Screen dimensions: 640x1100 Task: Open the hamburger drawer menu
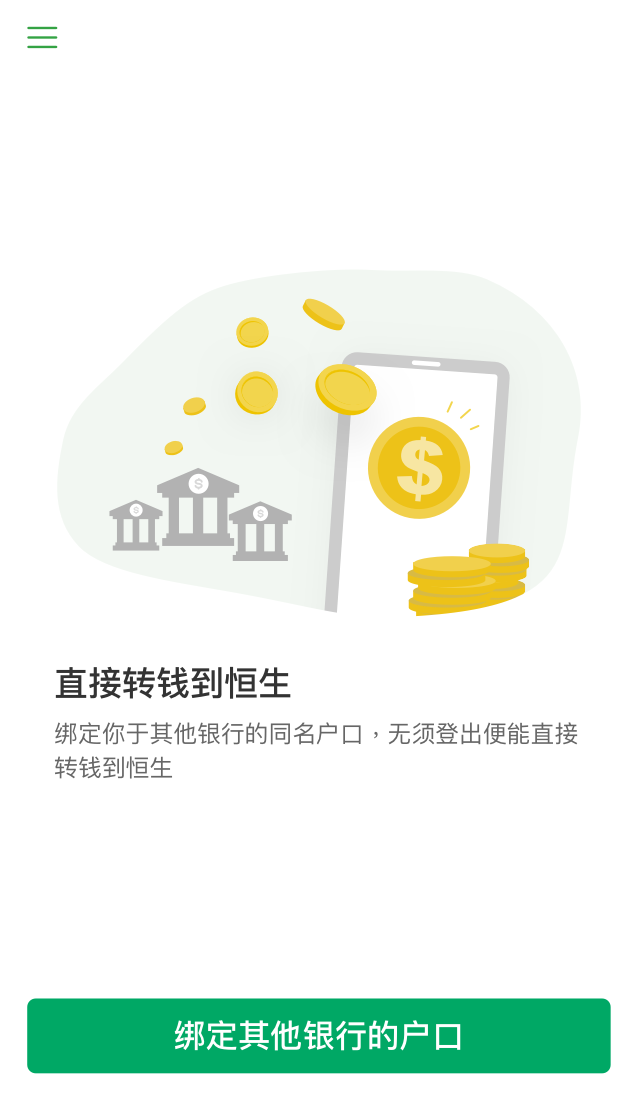coord(42,38)
